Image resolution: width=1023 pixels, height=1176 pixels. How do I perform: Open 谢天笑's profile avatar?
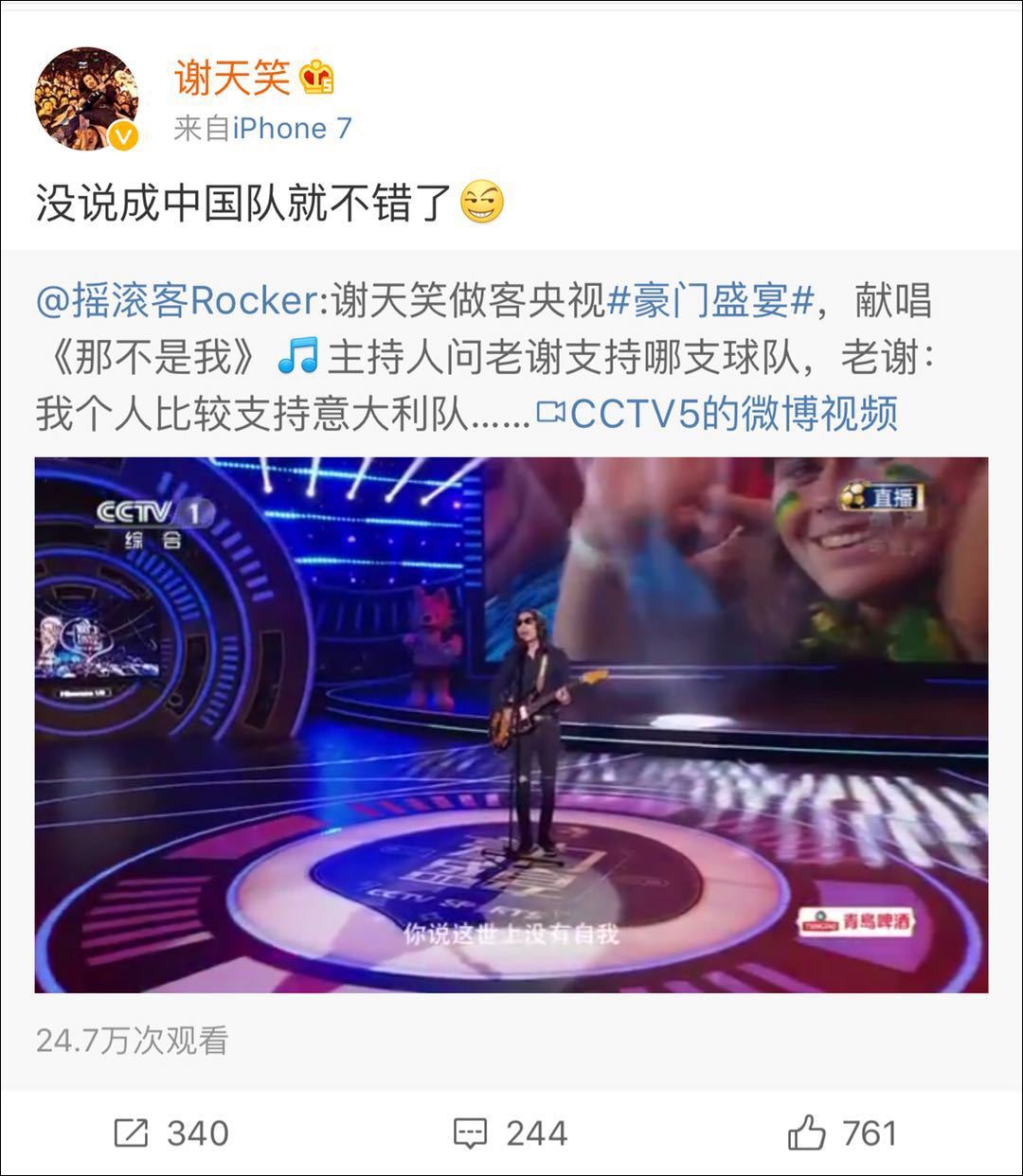click(x=86, y=98)
